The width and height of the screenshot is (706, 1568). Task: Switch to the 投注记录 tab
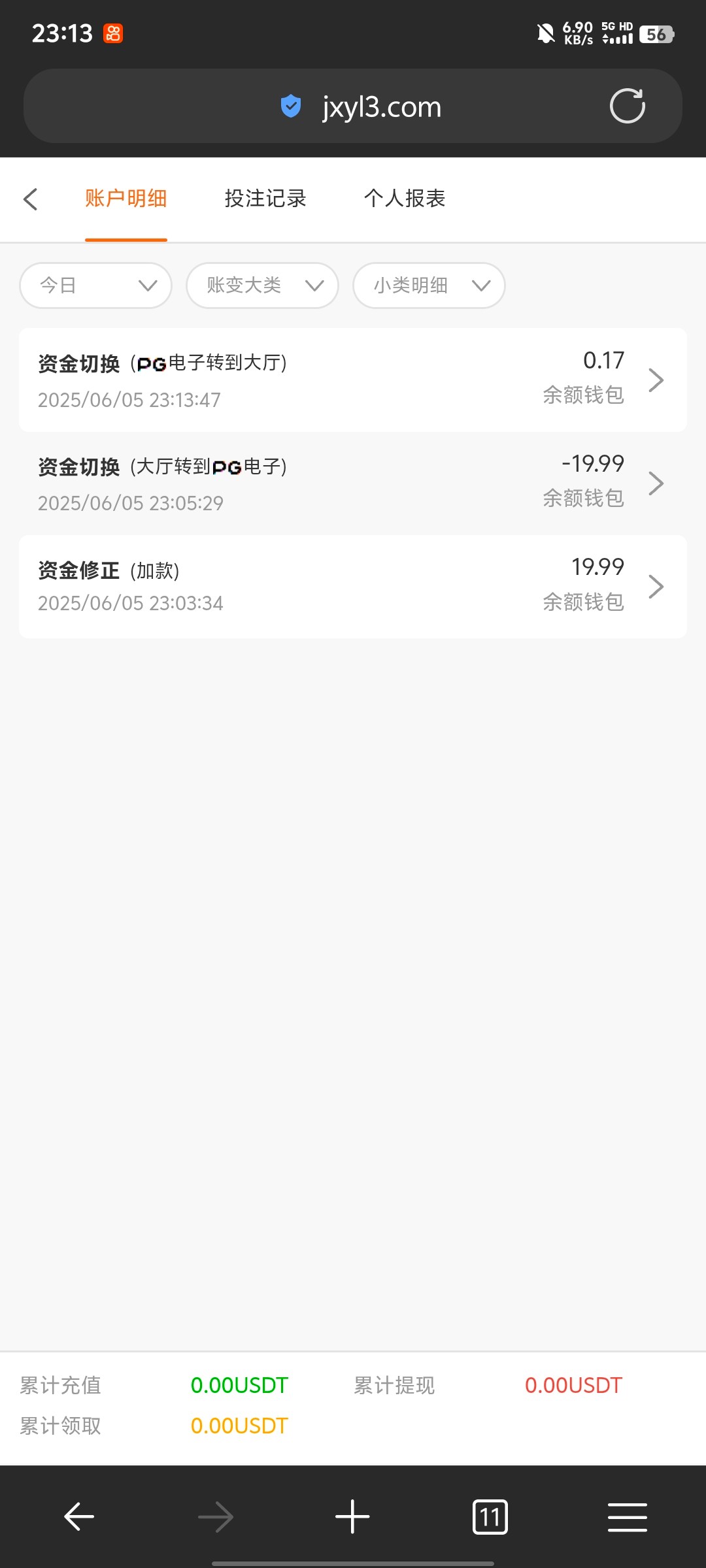264,198
